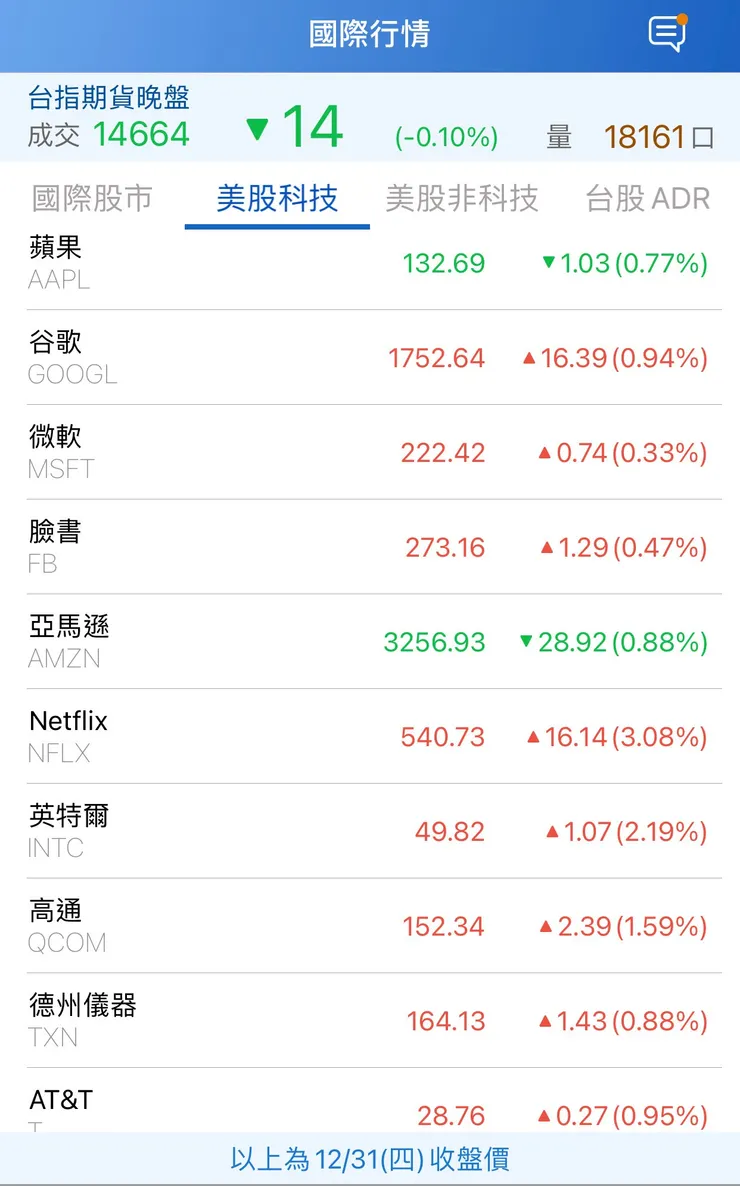Viewport: 740px width, 1186px height.
Task: Tap the 國際行情 title bar
Action: pos(370,32)
